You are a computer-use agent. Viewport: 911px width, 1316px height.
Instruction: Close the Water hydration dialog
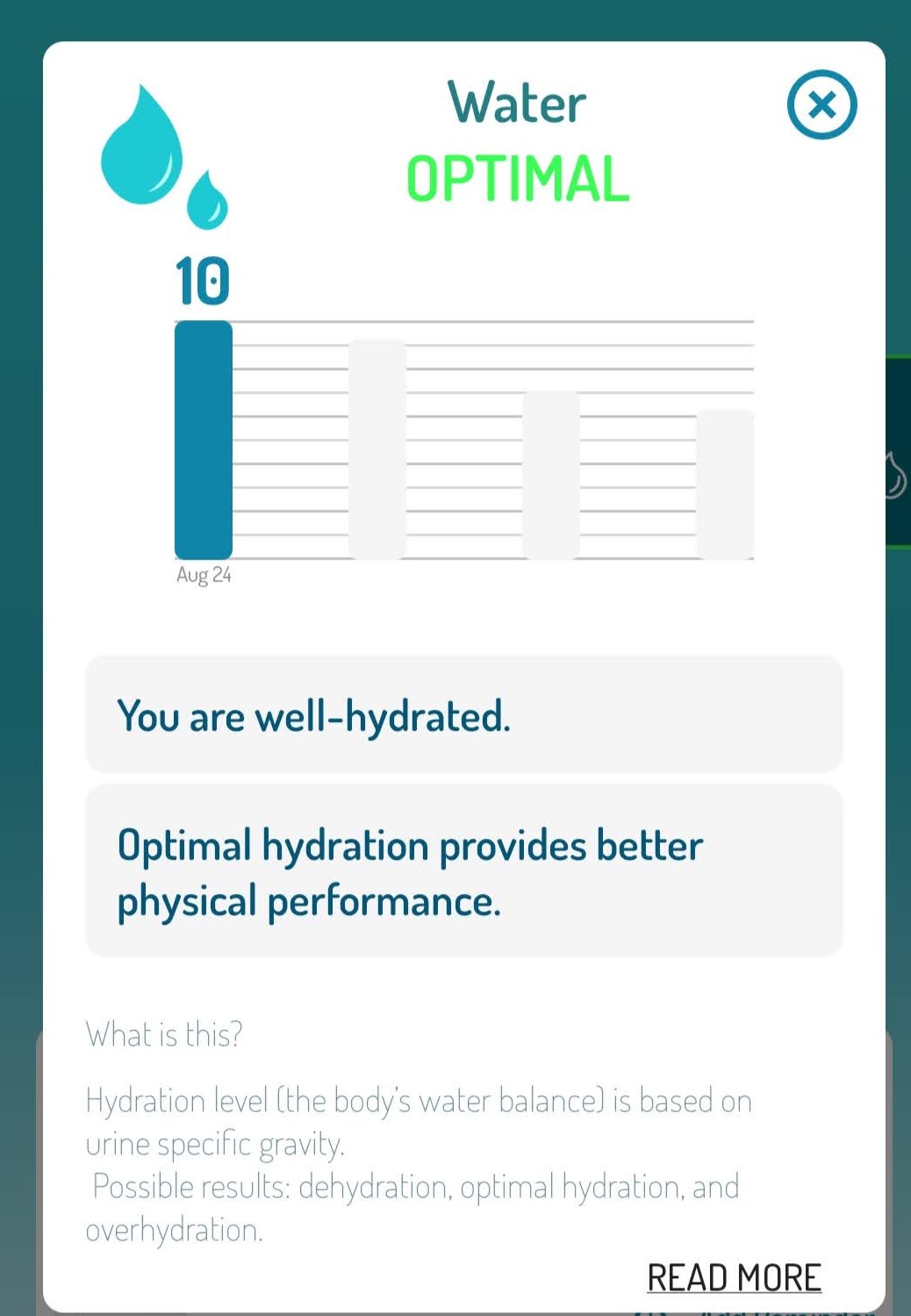click(821, 105)
